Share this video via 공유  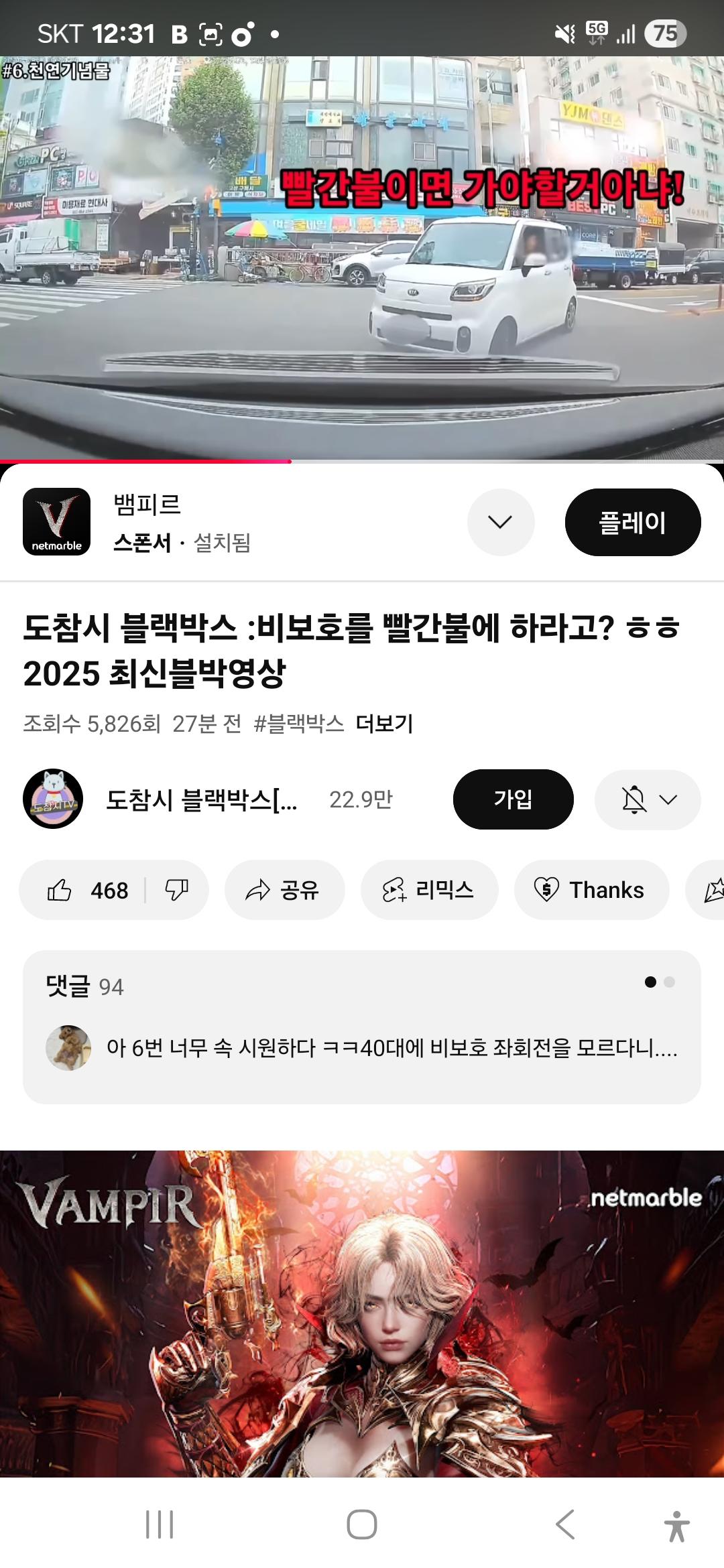pos(284,890)
